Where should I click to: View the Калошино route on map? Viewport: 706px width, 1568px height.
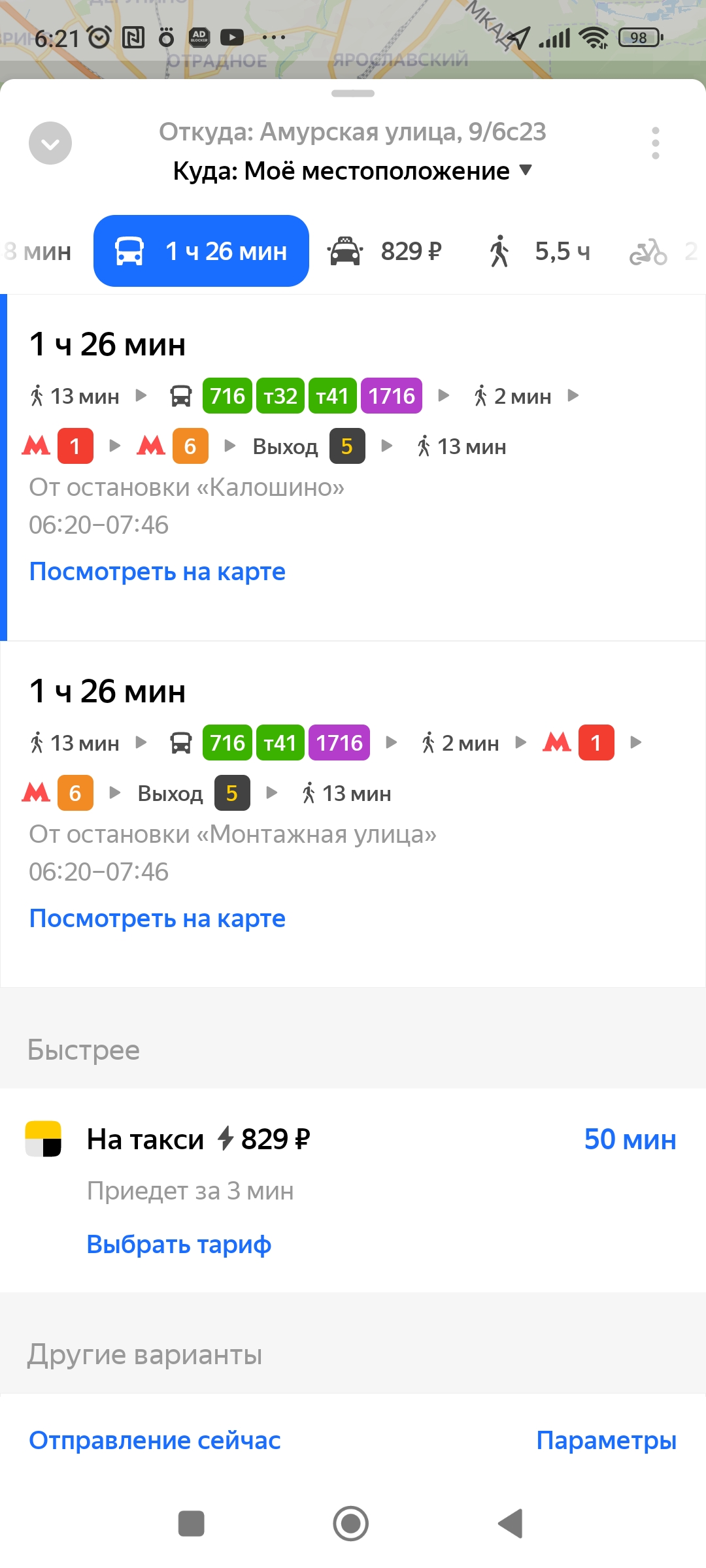(x=158, y=572)
